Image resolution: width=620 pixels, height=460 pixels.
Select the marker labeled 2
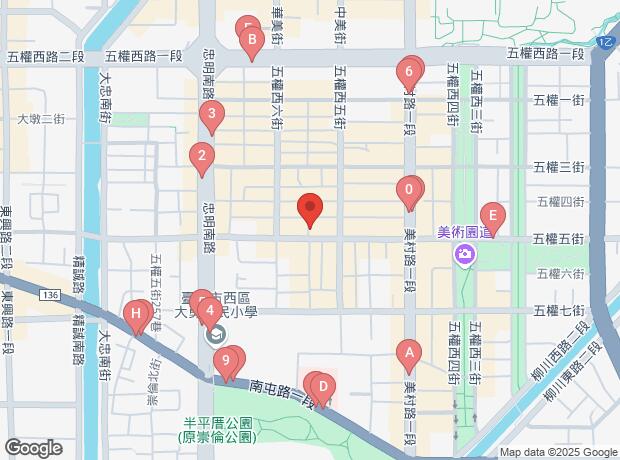click(x=202, y=156)
